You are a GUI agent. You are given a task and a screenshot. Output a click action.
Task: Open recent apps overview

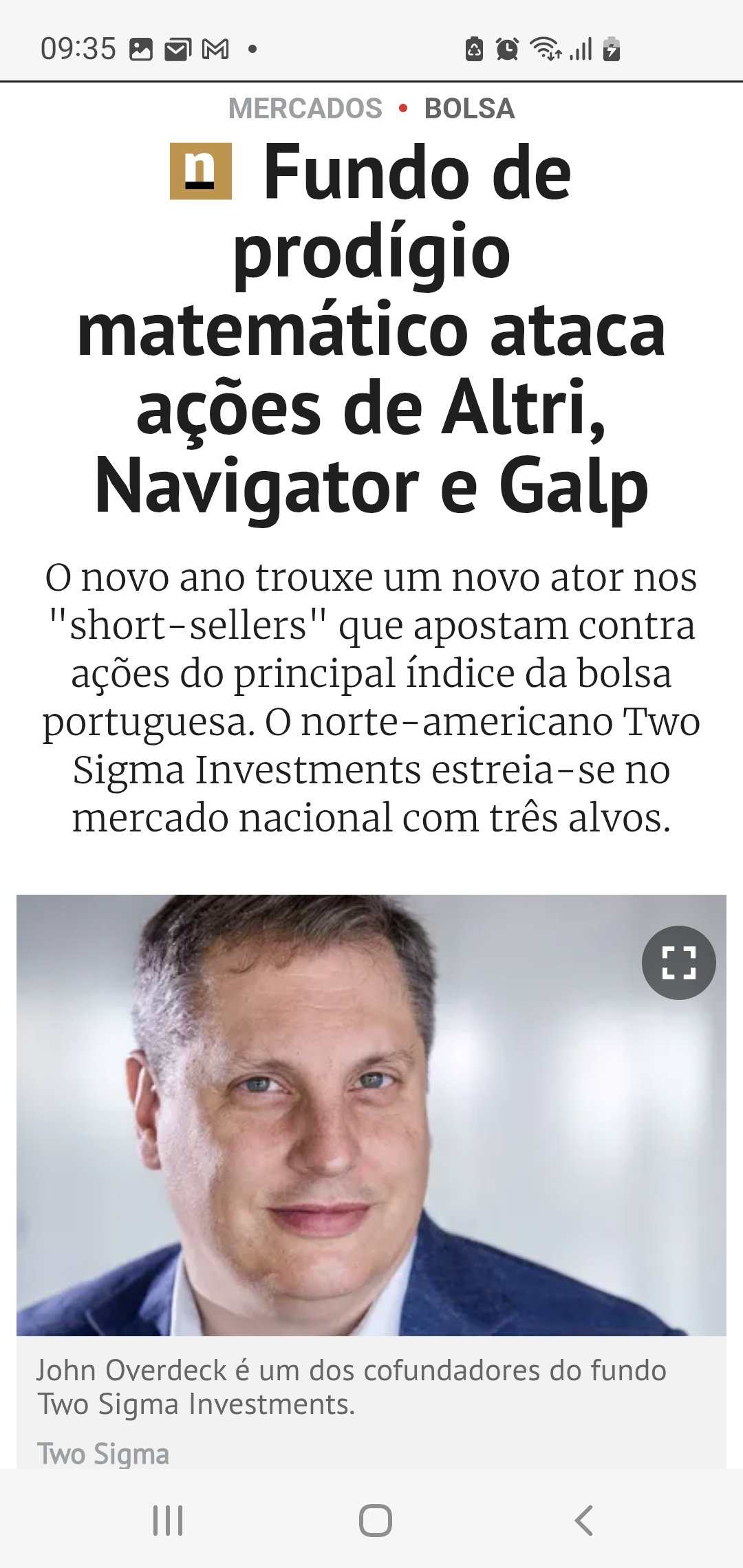tap(167, 1521)
